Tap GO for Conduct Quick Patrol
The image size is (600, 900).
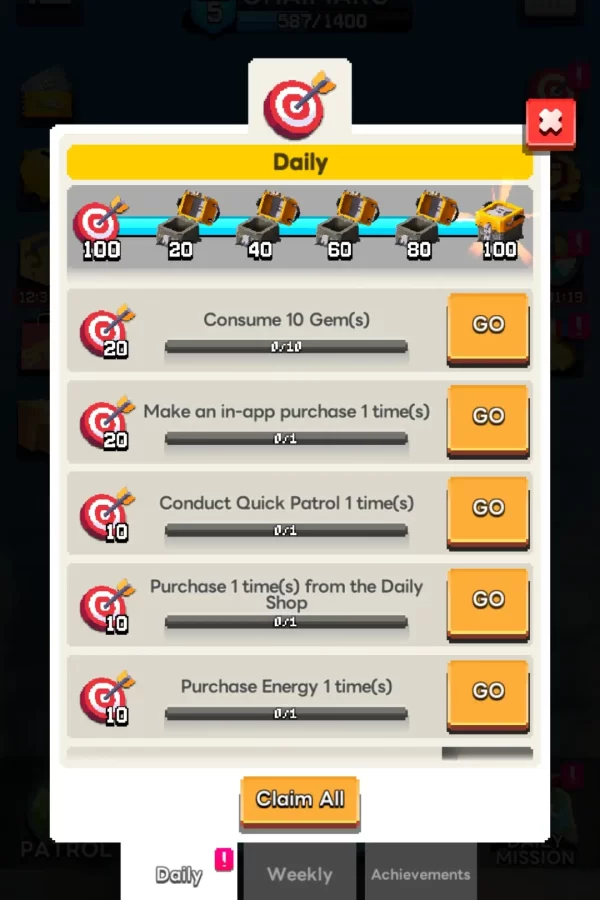[x=488, y=508]
